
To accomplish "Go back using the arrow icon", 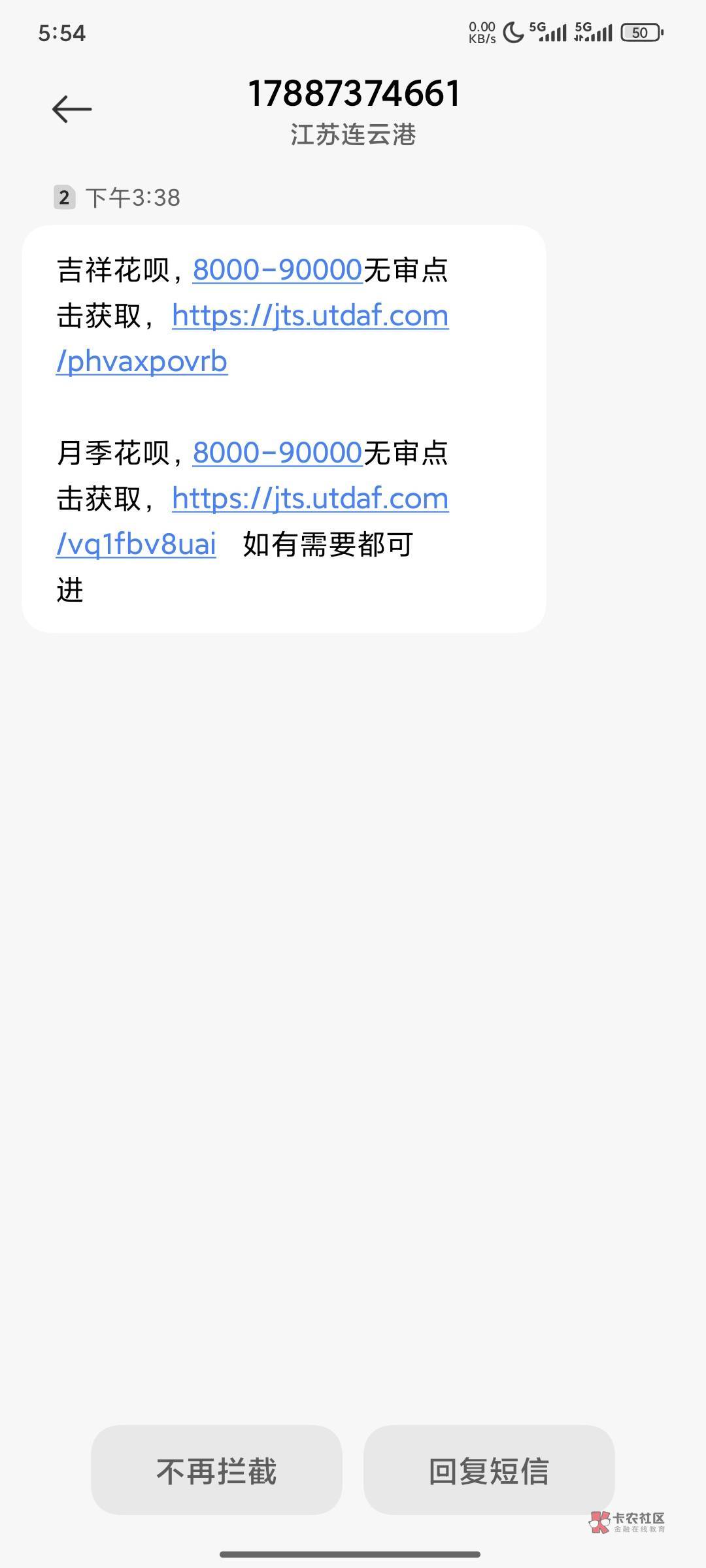I will (72, 108).
